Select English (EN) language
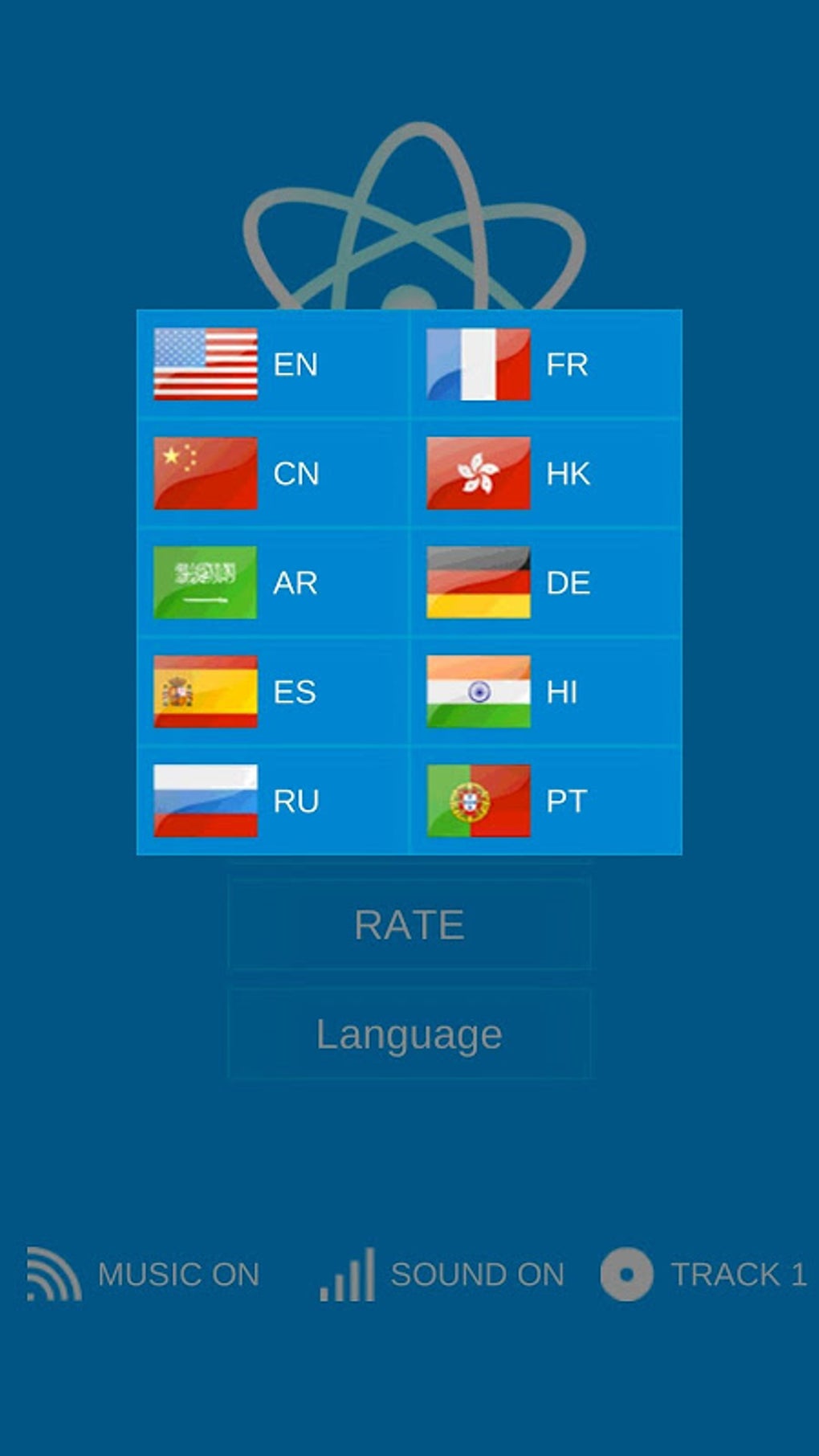 coord(273,364)
